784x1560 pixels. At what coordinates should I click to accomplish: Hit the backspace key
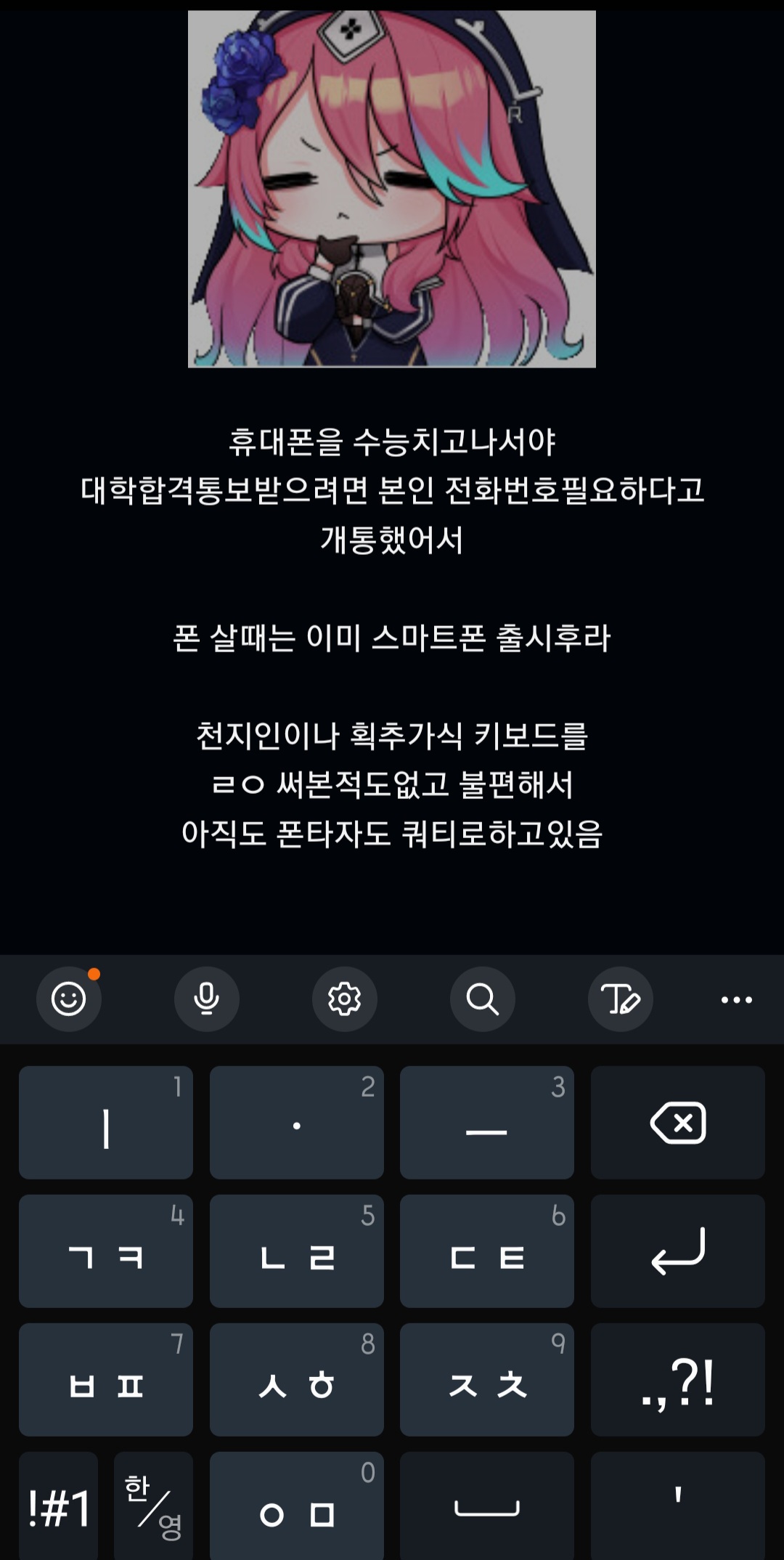(x=677, y=1123)
